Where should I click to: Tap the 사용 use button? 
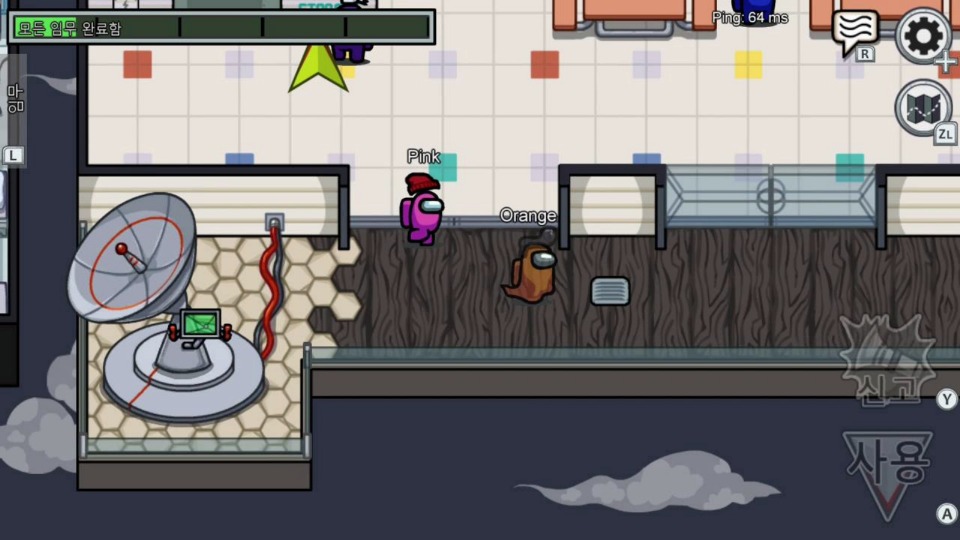888,470
